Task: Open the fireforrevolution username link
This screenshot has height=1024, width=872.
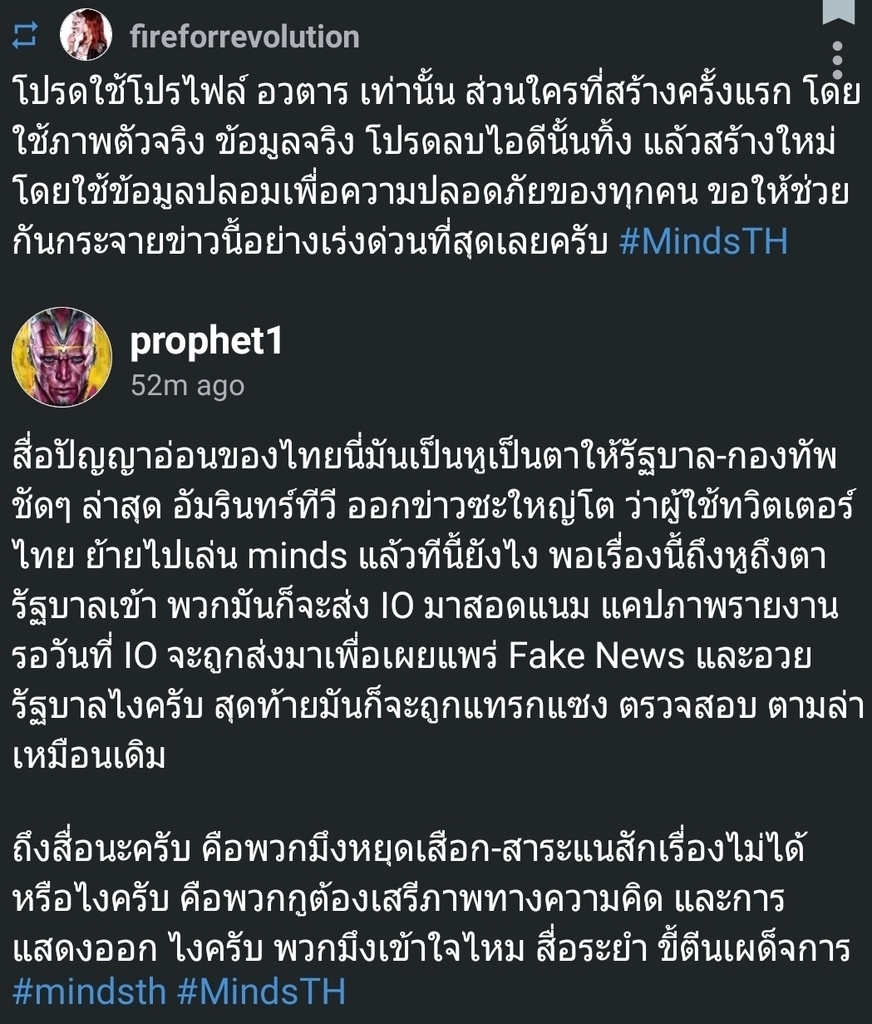Action: point(244,37)
